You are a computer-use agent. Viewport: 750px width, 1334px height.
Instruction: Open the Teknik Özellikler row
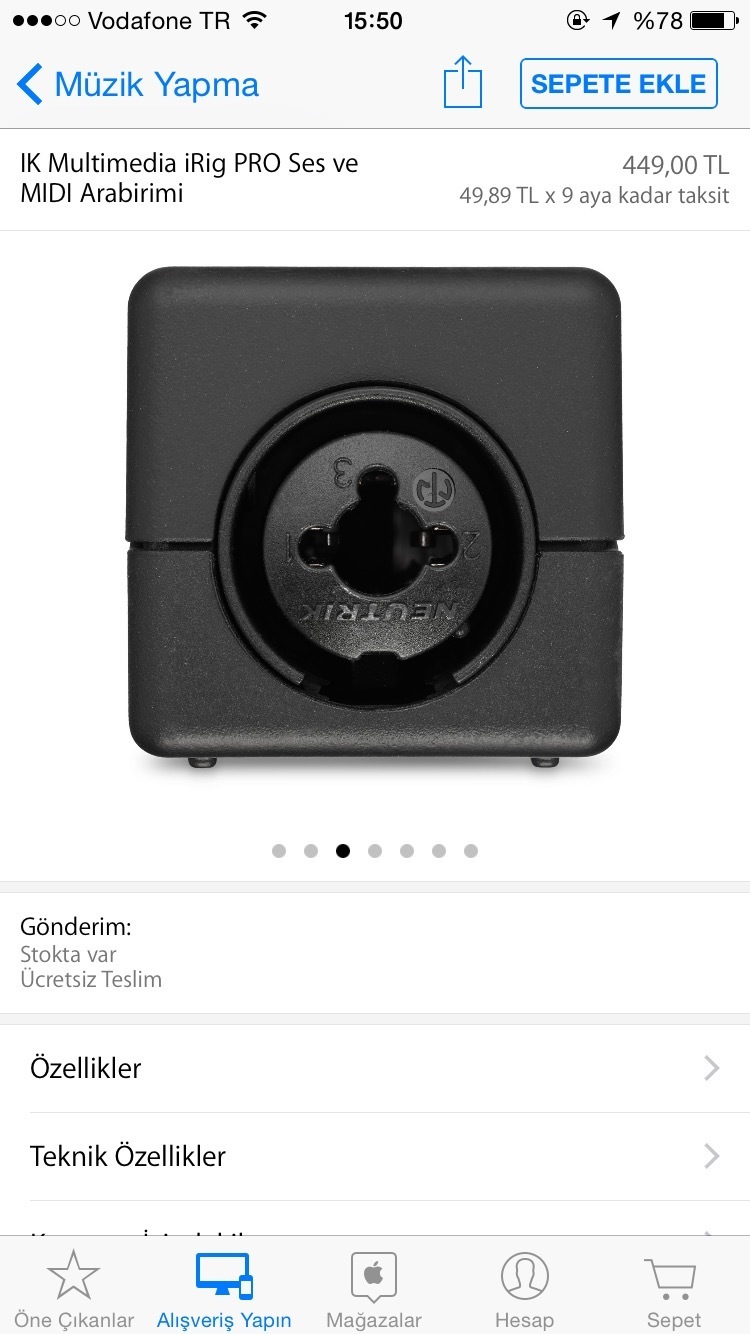point(375,1156)
